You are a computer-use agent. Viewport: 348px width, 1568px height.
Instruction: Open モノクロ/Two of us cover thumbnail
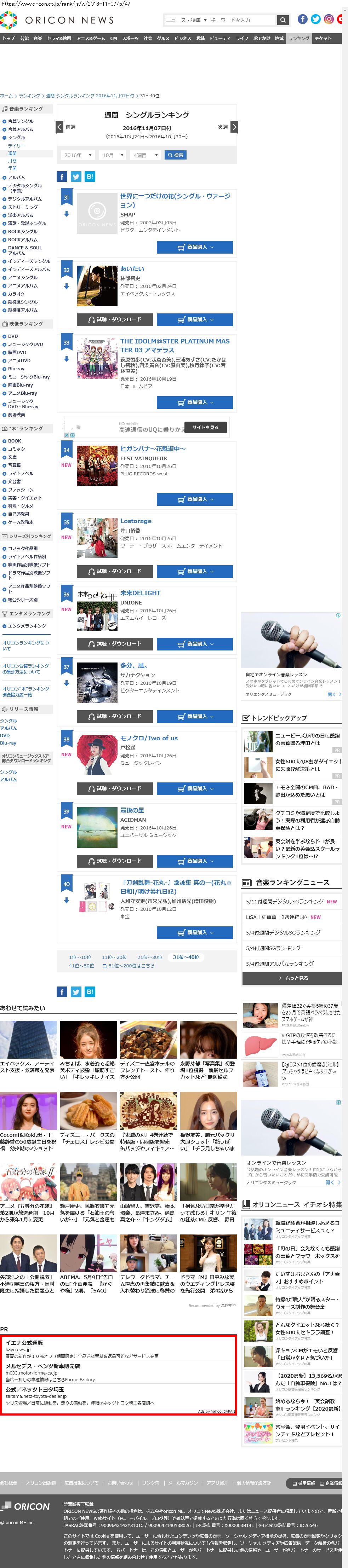click(97, 755)
